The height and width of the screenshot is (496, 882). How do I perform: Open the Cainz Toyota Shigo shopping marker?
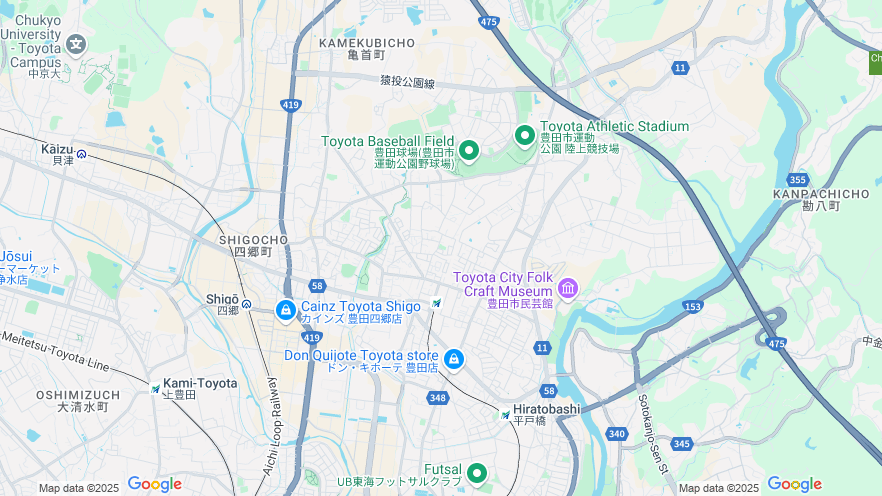point(286,310)
